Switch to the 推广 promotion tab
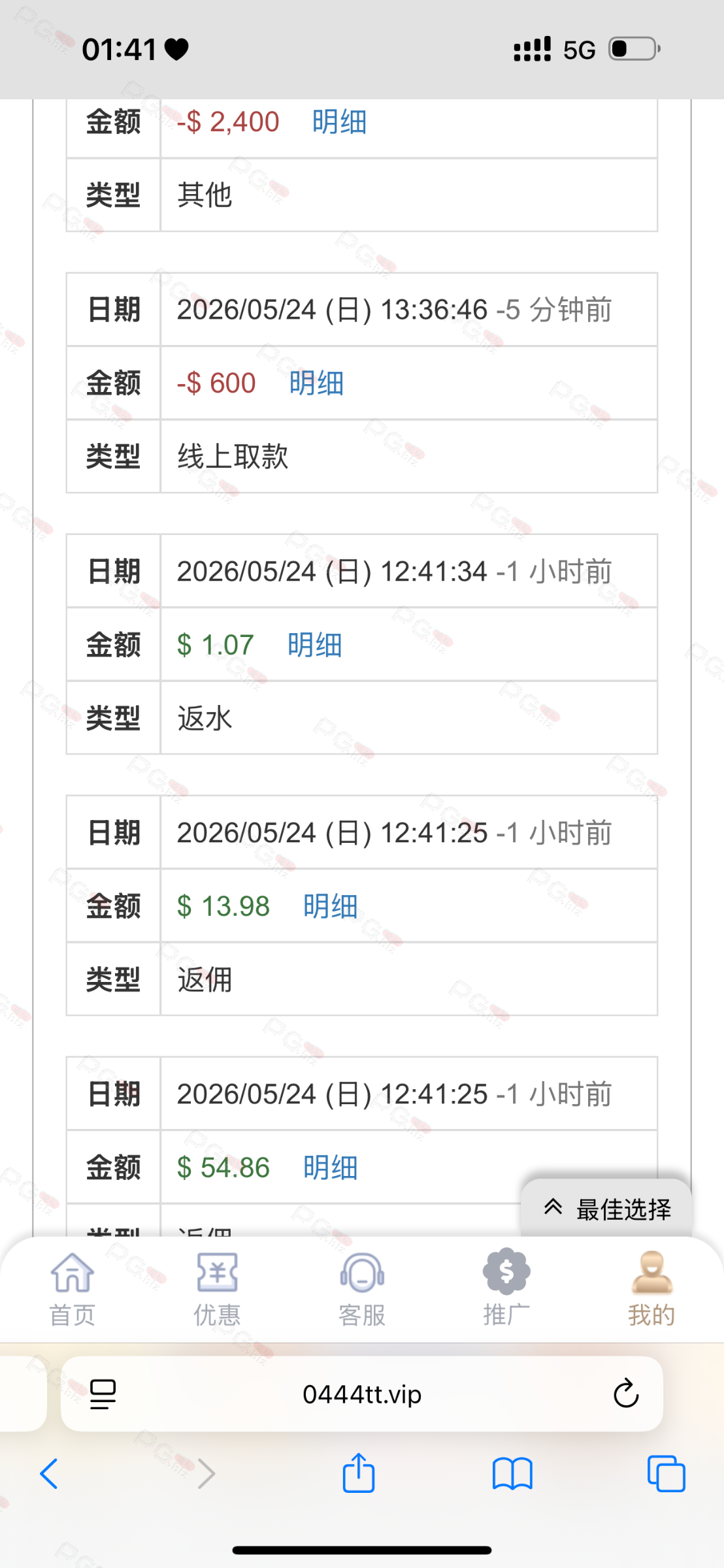Screen dimensions: 724x1568 506,1289
